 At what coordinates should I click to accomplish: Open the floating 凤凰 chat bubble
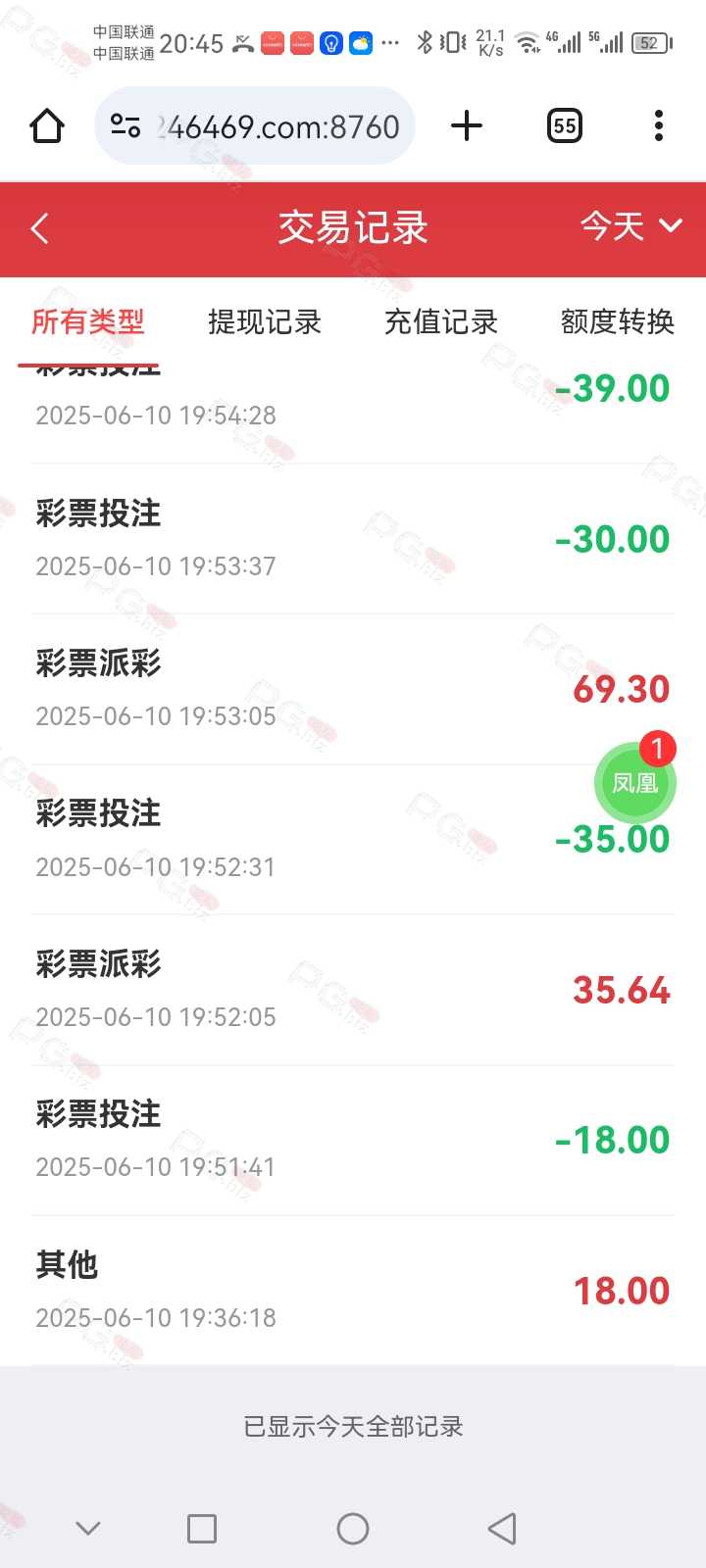634,782
